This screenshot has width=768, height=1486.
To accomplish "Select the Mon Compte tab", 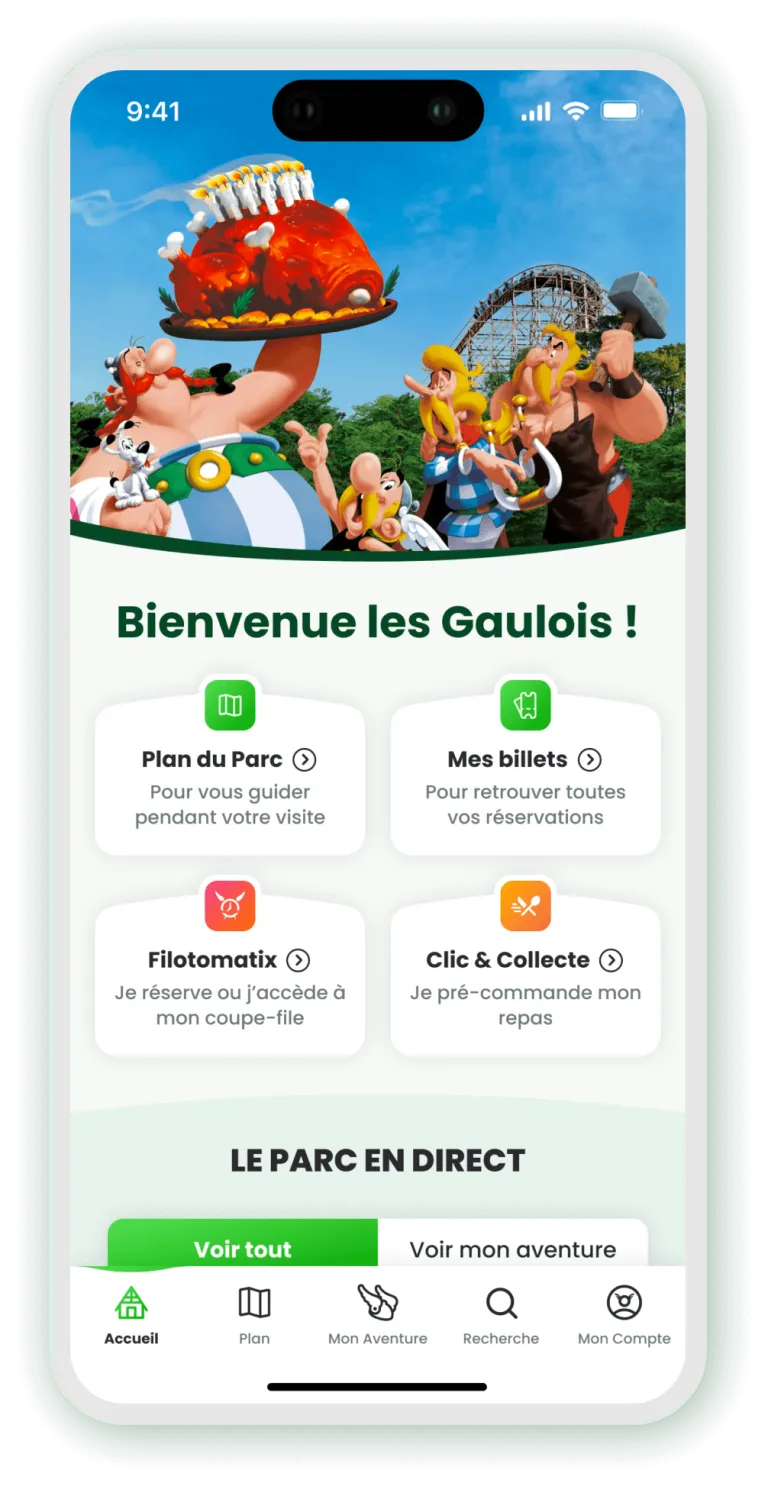I will pyautogui.click(x=624, y=1318).
